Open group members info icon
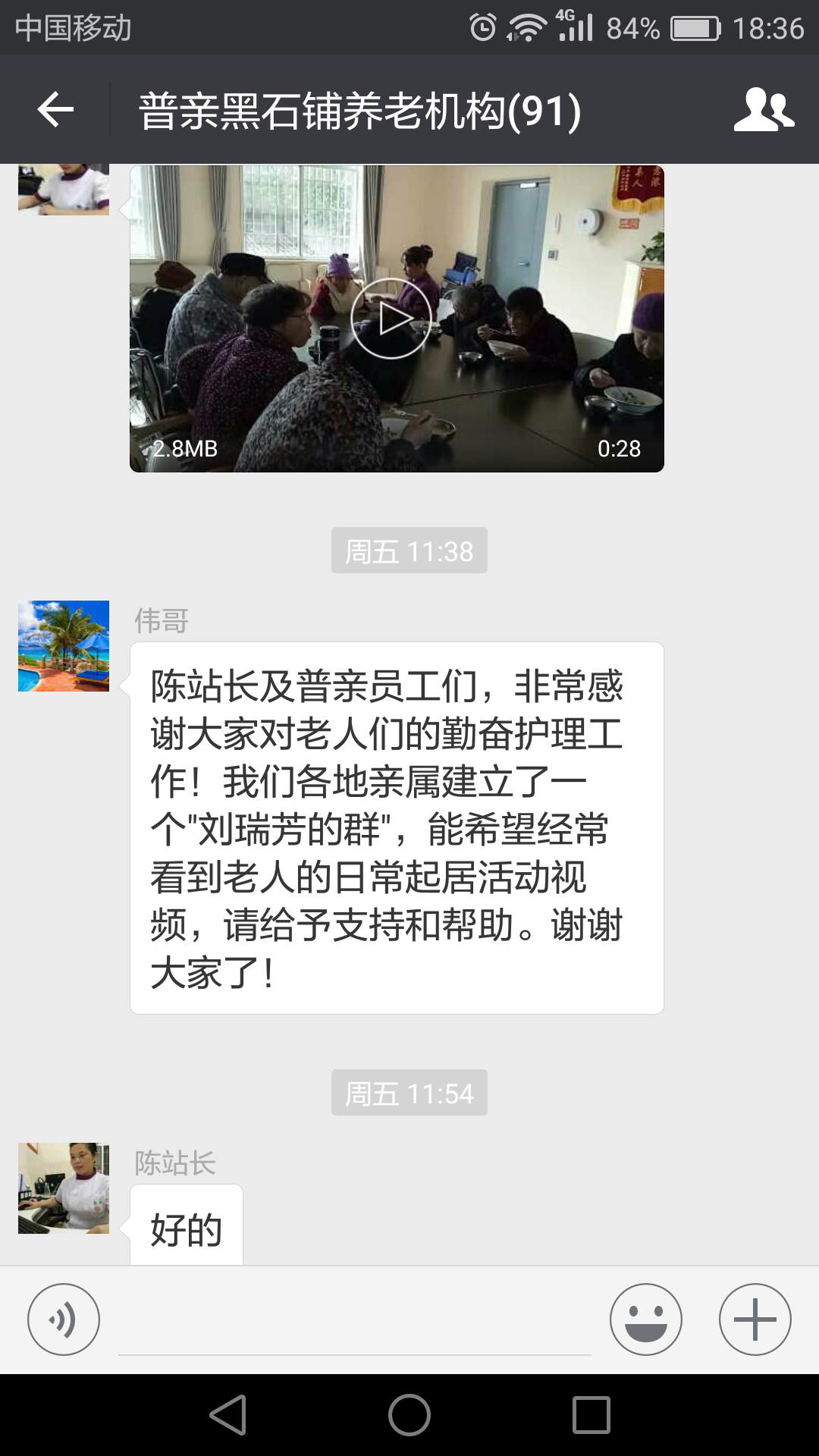819x1456 pixels. [763, 110]
